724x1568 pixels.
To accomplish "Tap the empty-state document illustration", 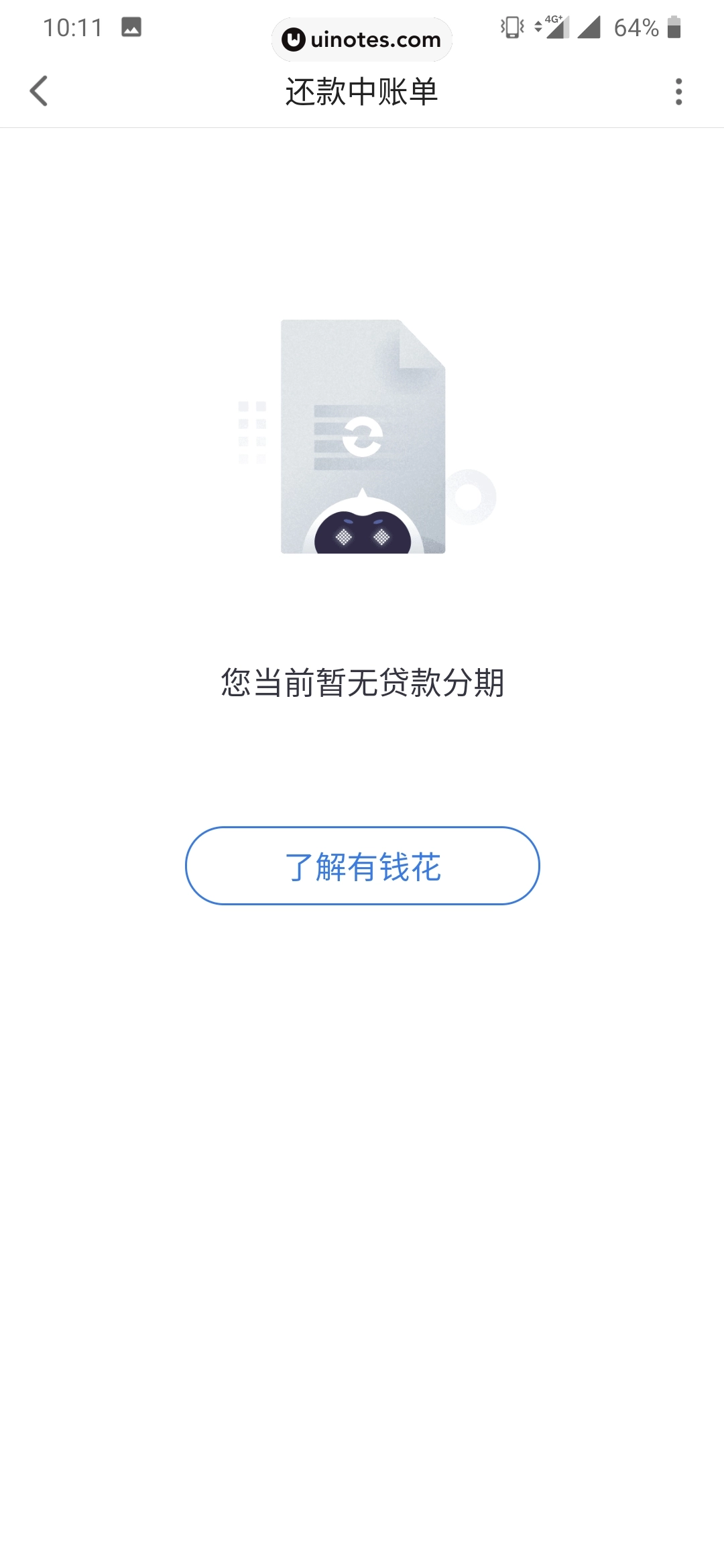I will click(362, 439).
